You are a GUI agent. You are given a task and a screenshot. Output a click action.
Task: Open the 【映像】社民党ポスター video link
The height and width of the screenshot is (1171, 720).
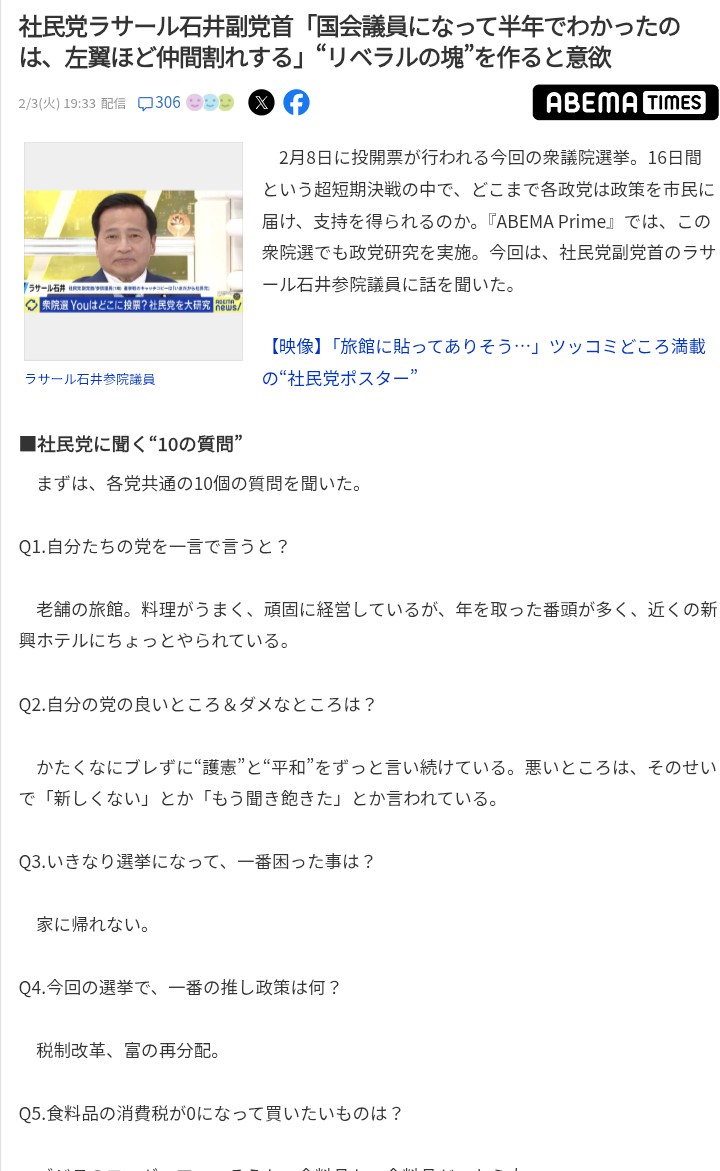coord(484,361)
